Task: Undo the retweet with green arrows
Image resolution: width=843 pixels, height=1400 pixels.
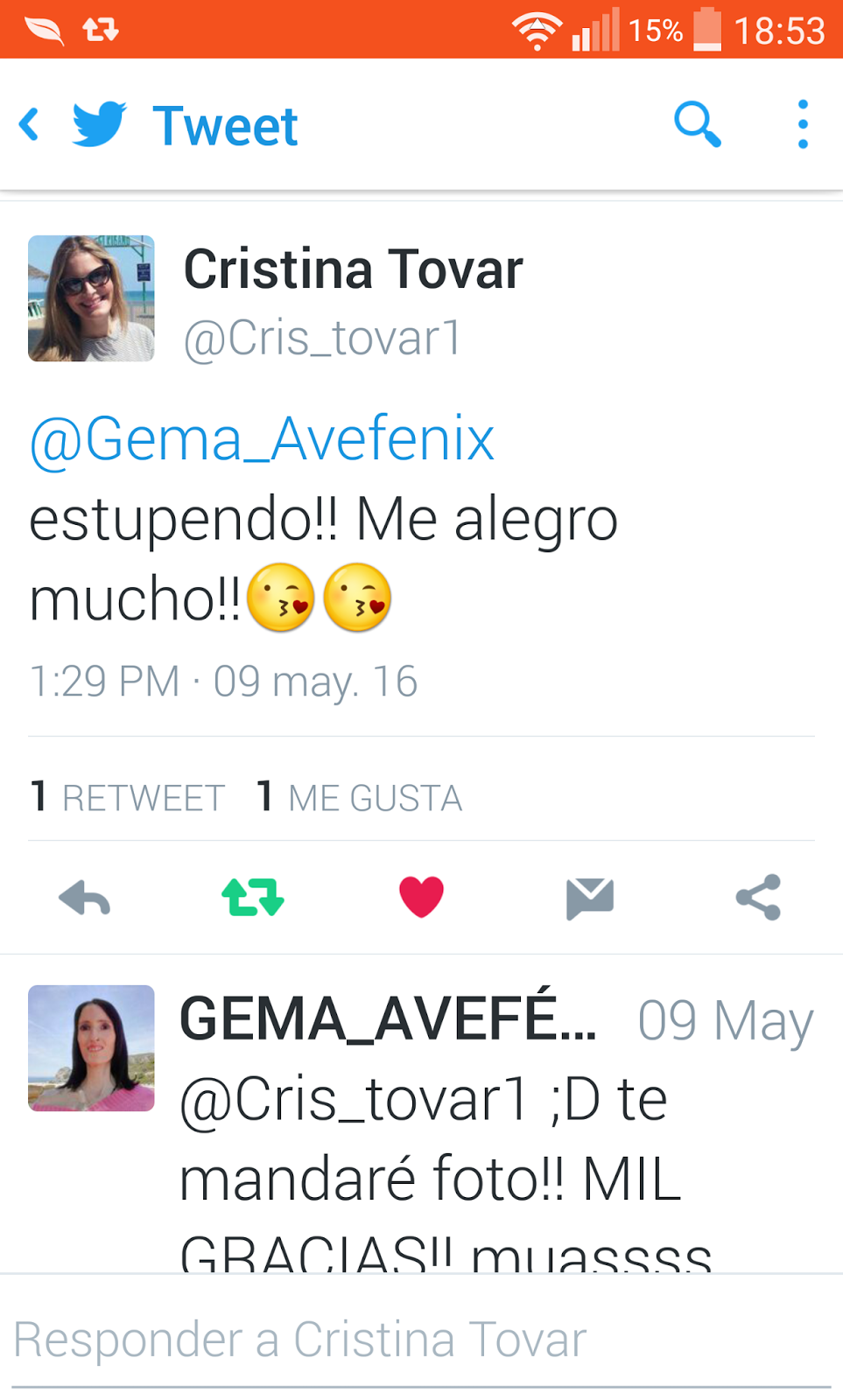Action: (252, 898)
